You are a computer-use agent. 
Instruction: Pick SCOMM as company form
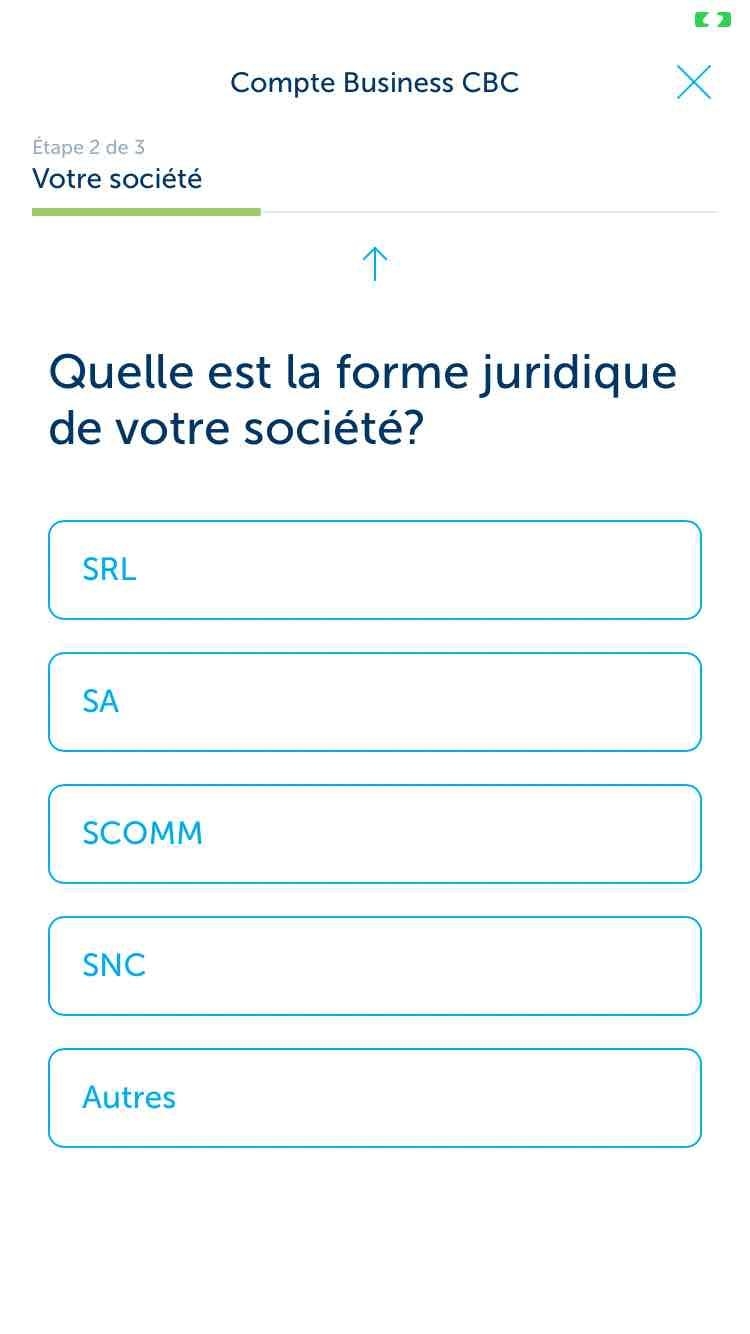pyautogui.click(x=375, y=834)
